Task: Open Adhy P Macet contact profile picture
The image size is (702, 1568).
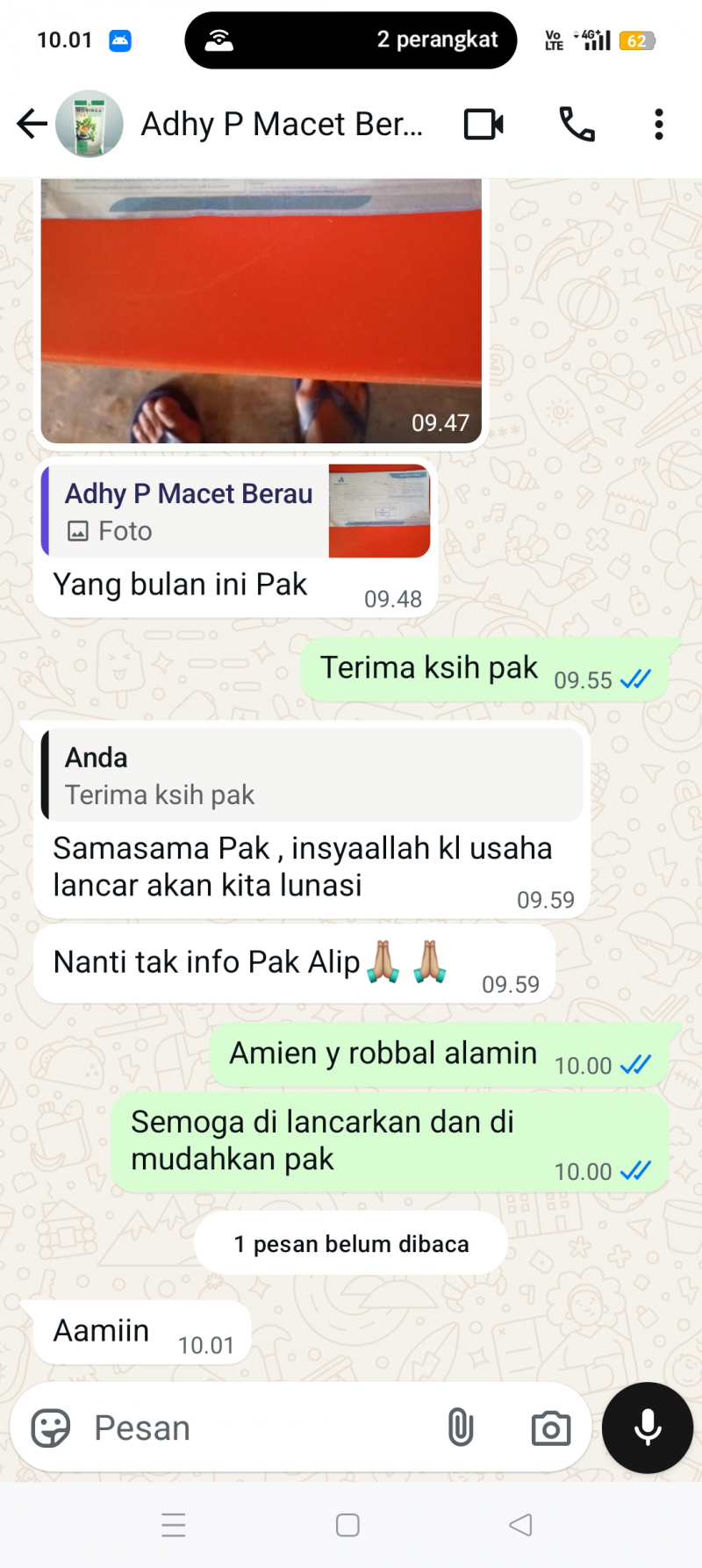Action: tap(90, 124)
